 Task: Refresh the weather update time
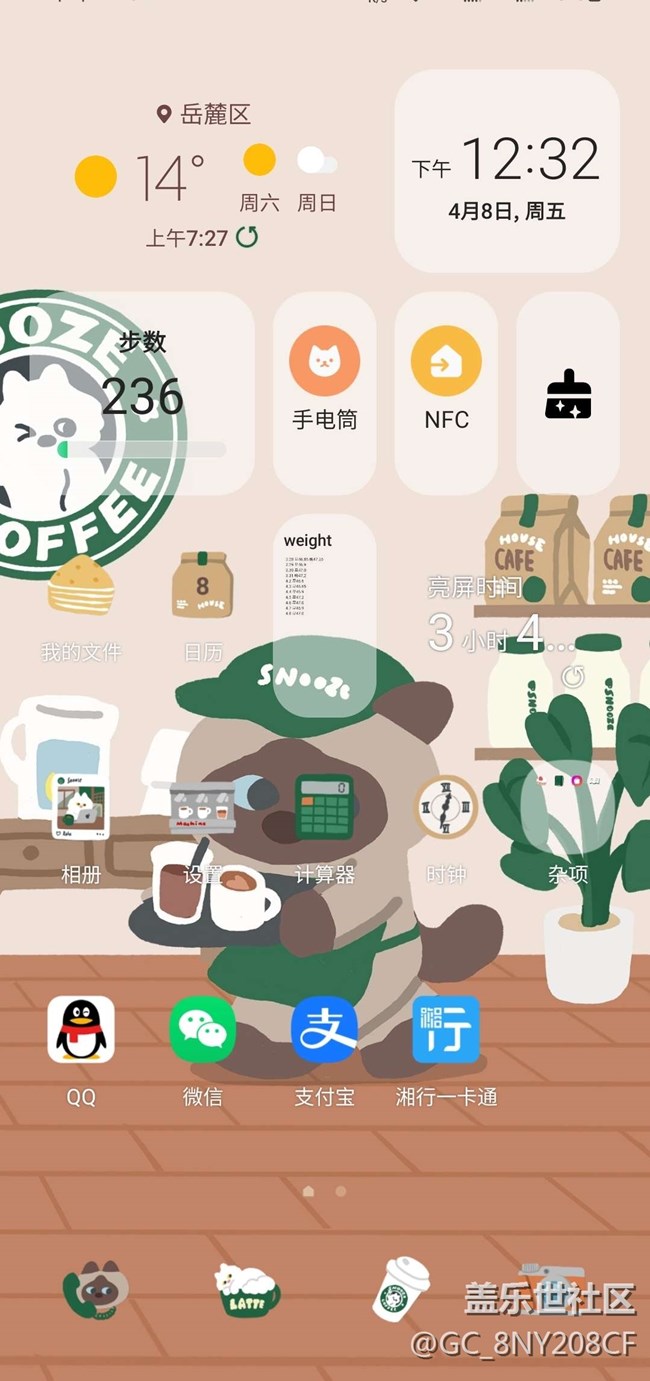pyautogui.click(x=247, y=237)
